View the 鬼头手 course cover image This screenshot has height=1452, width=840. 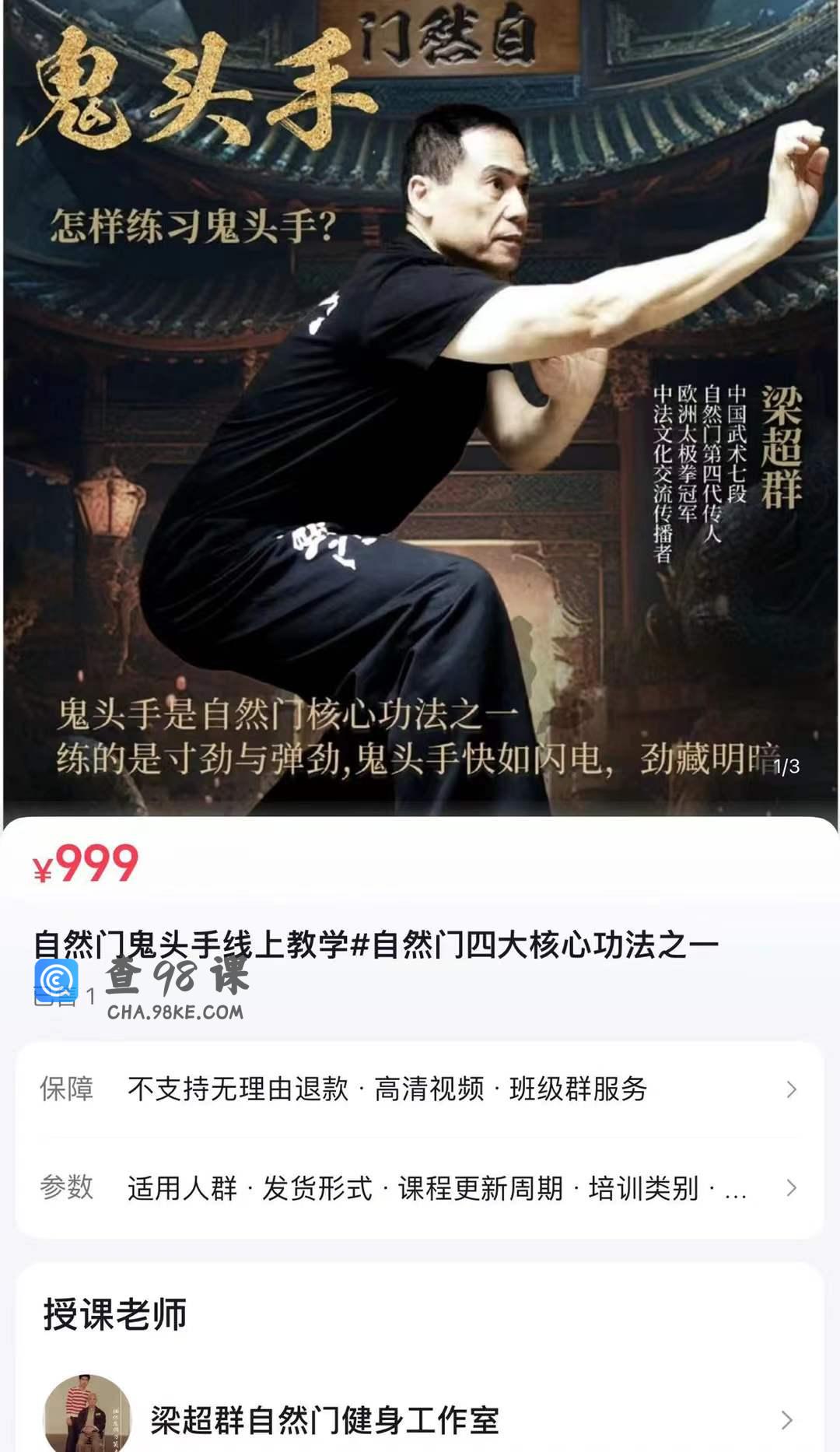[x=420, y=405]
